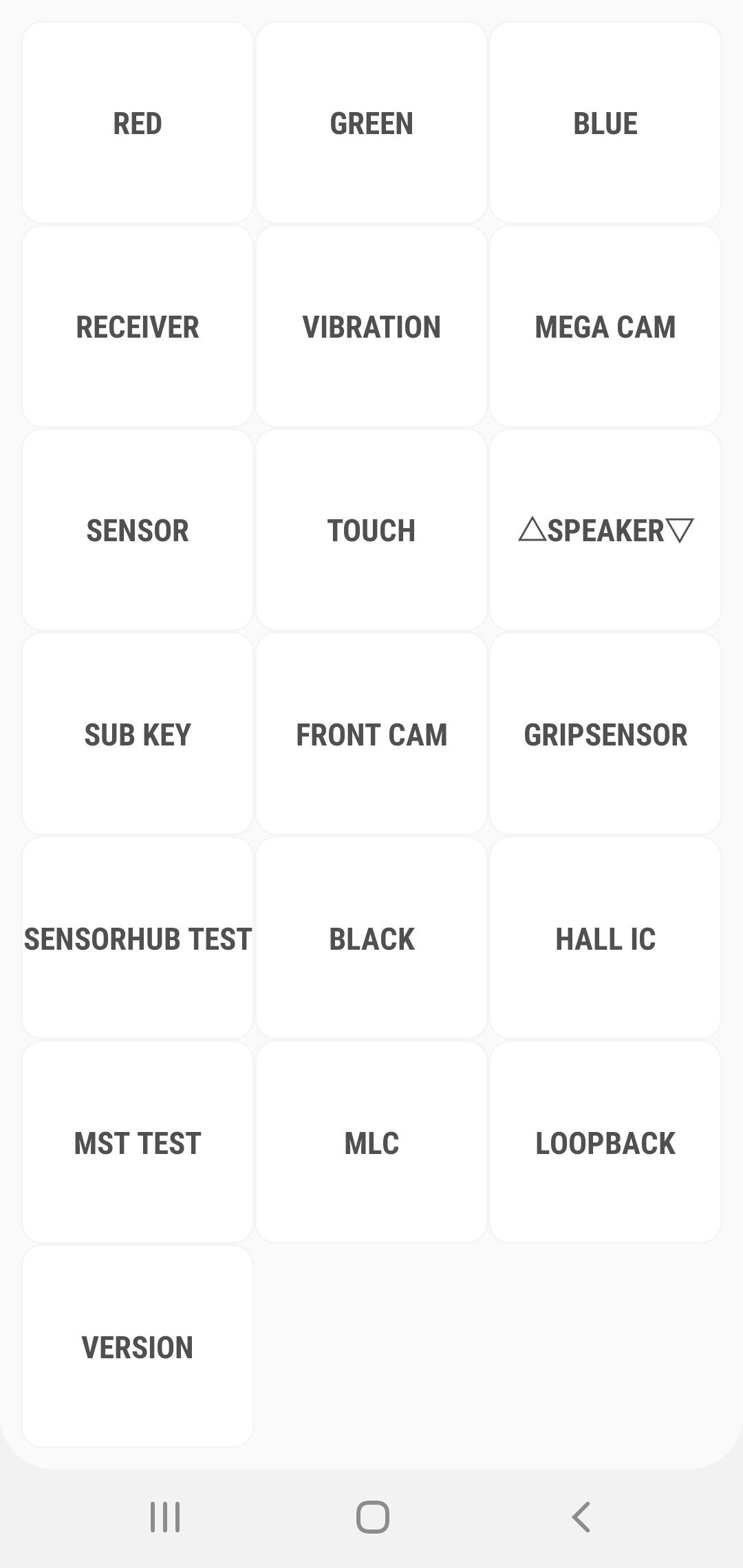Screen dimensions: 743x1568
Task: Open the RECEIVER test
Action: pyautogui.click(x=138, y=327)
